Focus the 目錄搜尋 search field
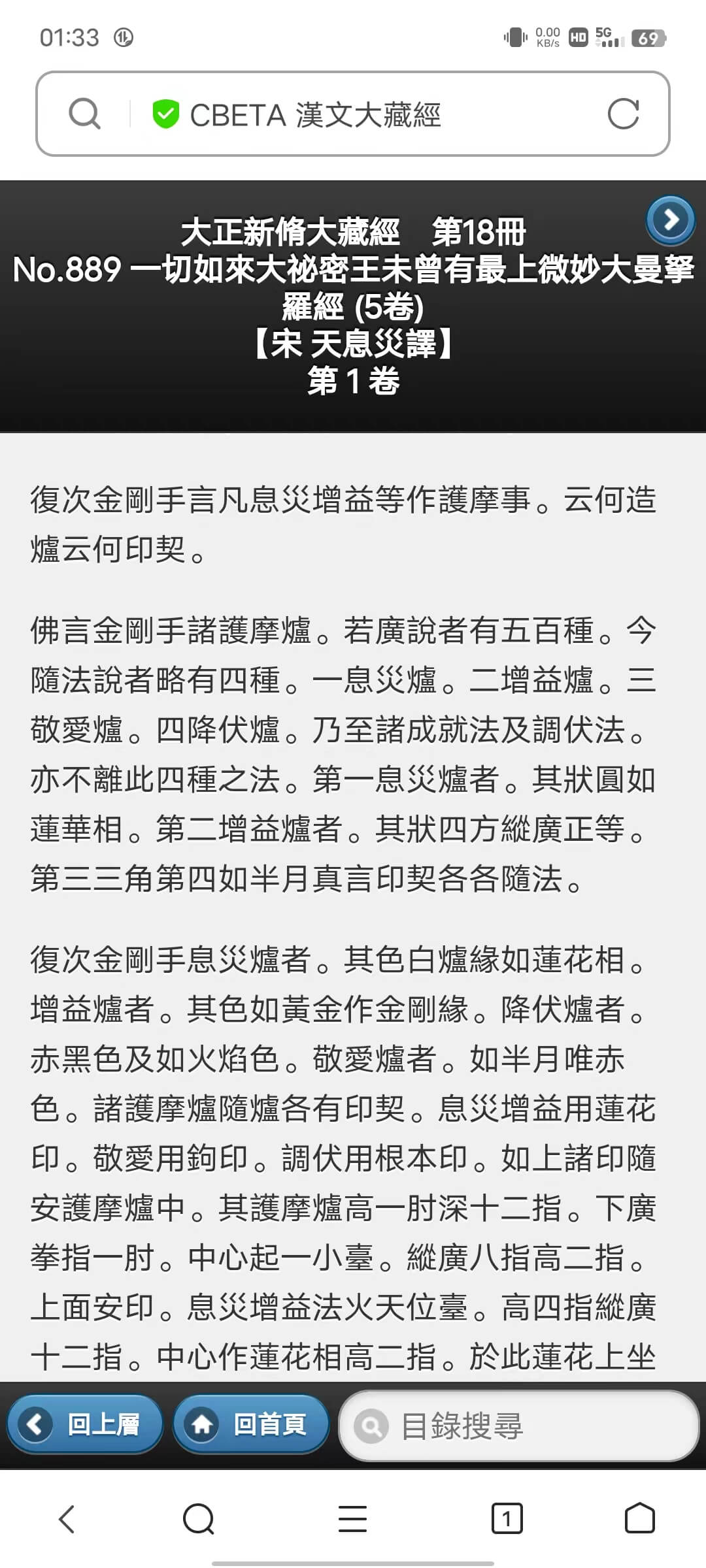The width and height of the screenshot is (706, 1568). [x=519, y=1426]
